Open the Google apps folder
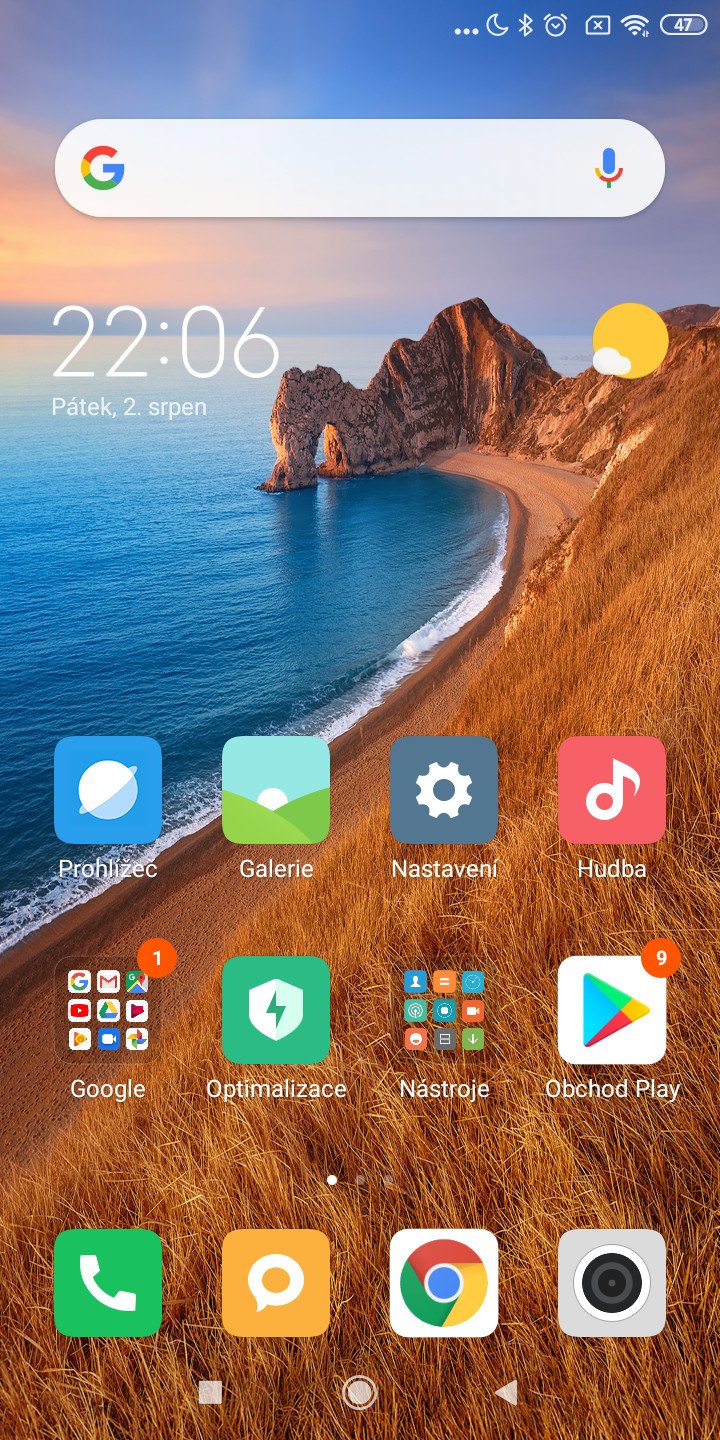The image size is (720, 1440). 108,1010
